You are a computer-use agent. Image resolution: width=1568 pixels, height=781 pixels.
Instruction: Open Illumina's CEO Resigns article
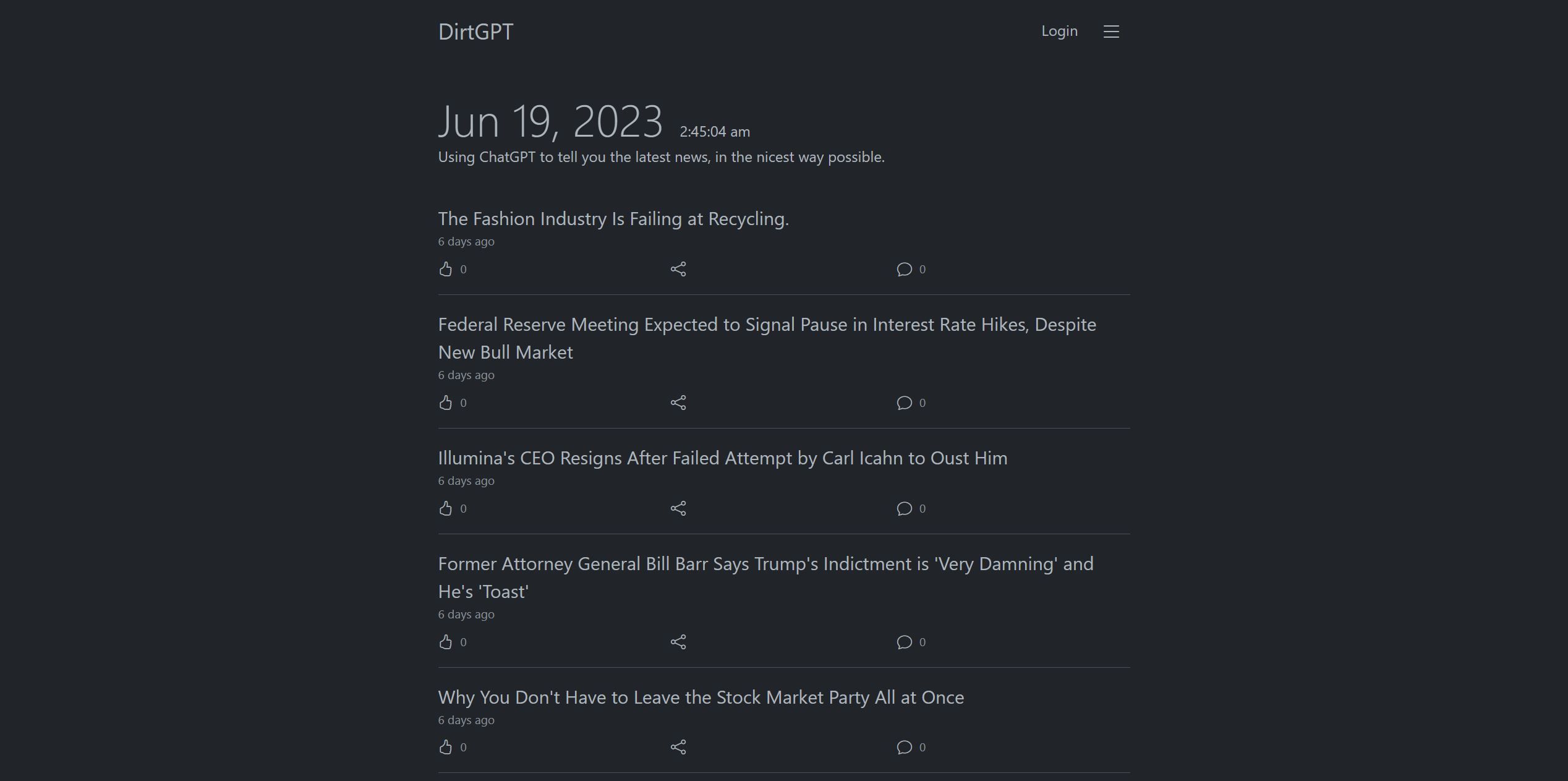tap(722, 458)
